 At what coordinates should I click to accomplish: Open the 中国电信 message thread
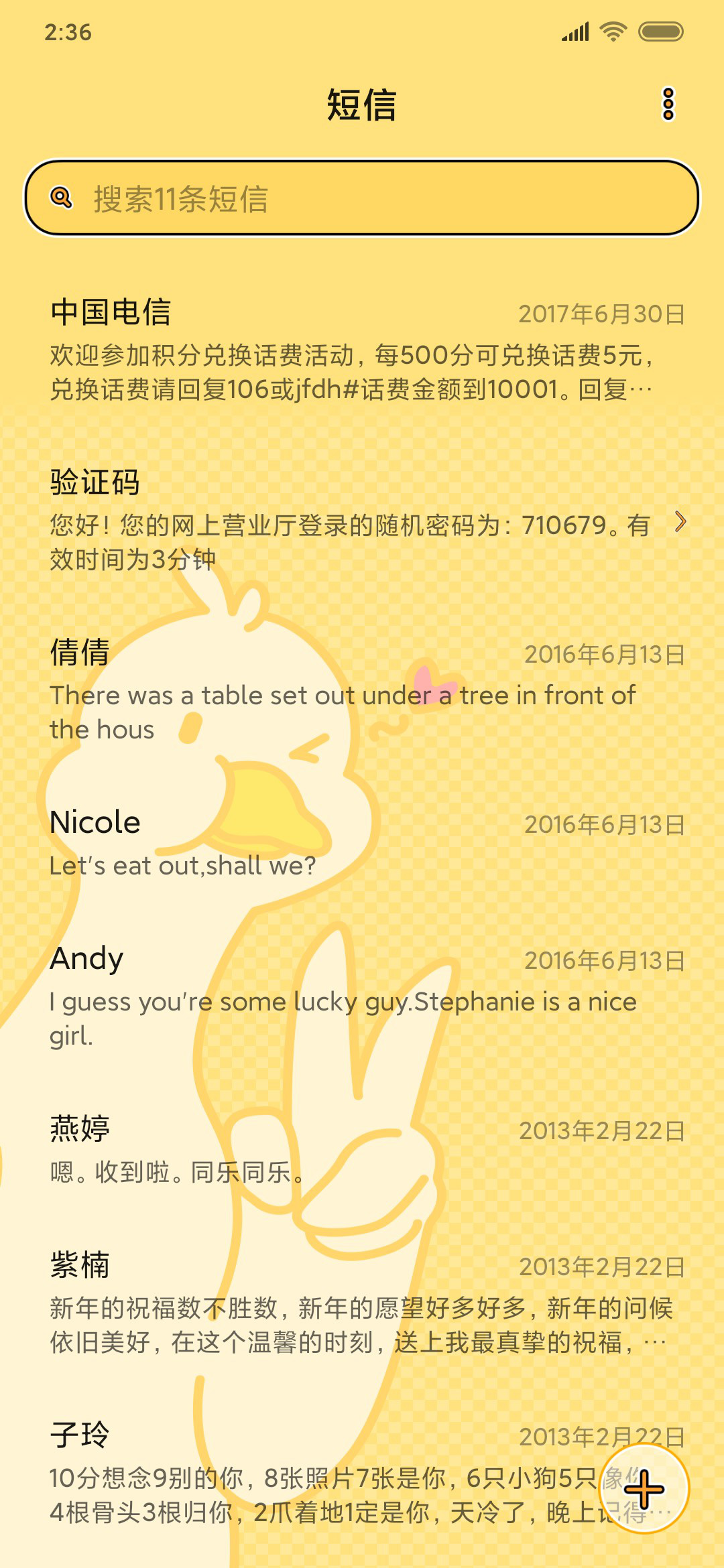(x=362, y=350)
